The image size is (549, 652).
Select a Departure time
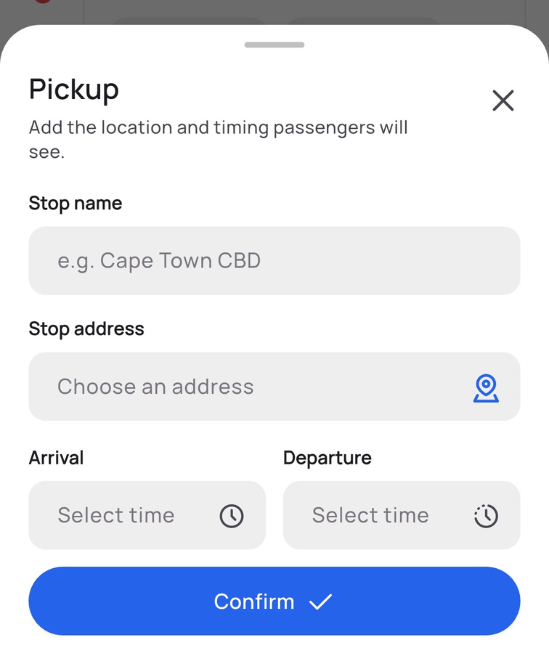click(401, 515)
